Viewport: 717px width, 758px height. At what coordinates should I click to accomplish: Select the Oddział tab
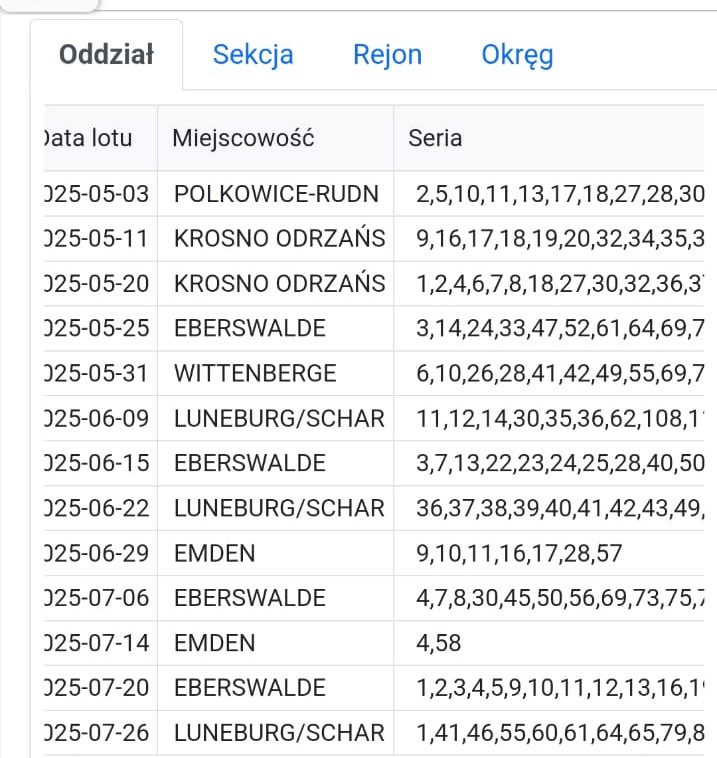[x=106, y=54]
